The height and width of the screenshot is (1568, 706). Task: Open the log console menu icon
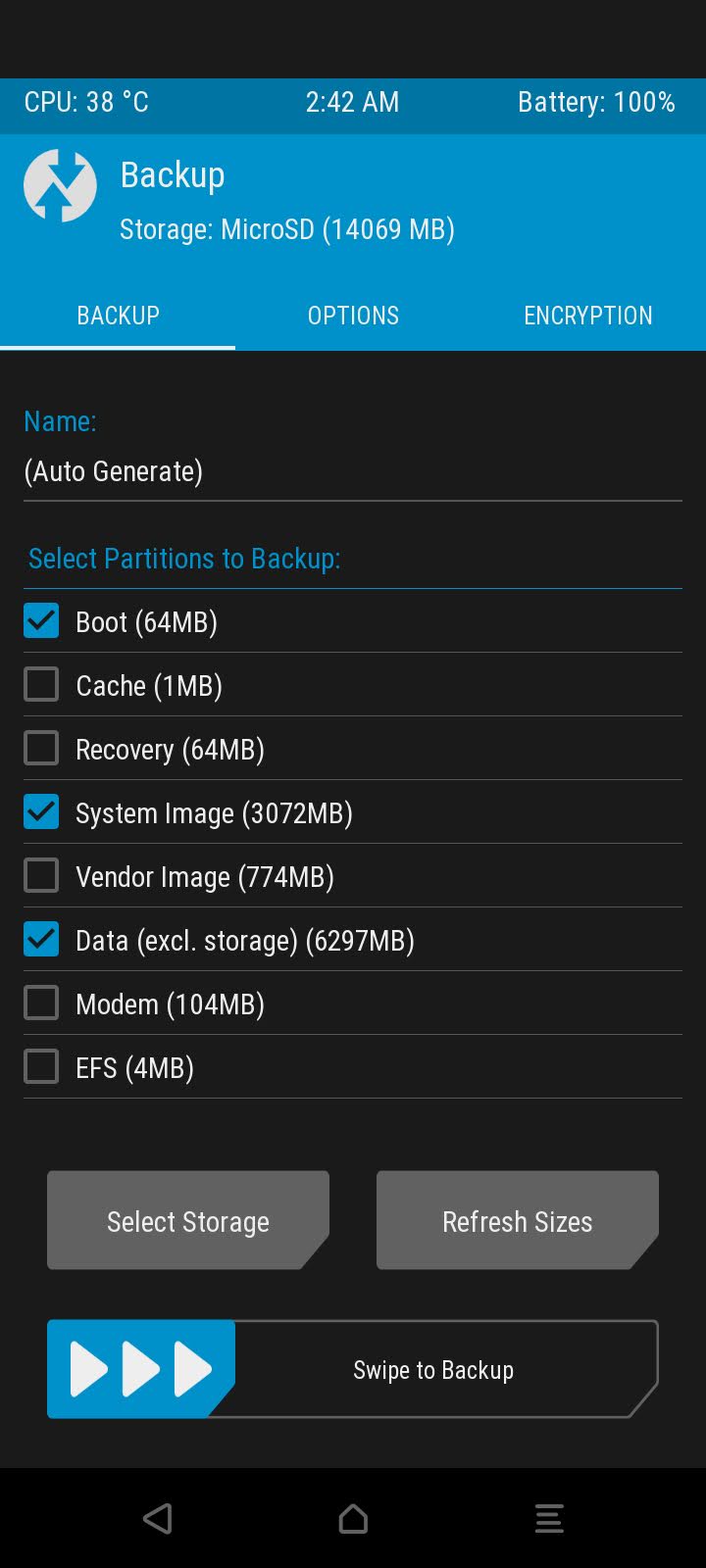pos(548,1518)
